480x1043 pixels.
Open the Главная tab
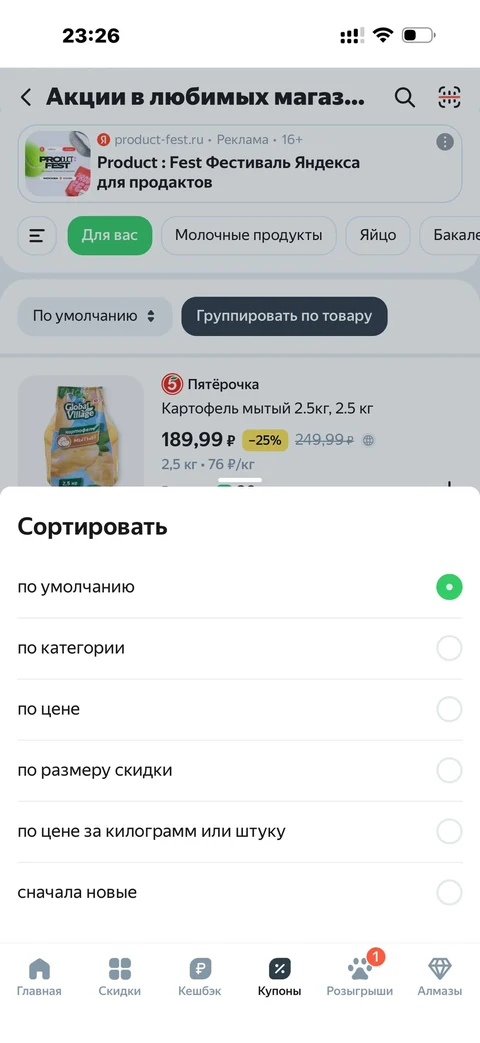click(x=39, y=976)
